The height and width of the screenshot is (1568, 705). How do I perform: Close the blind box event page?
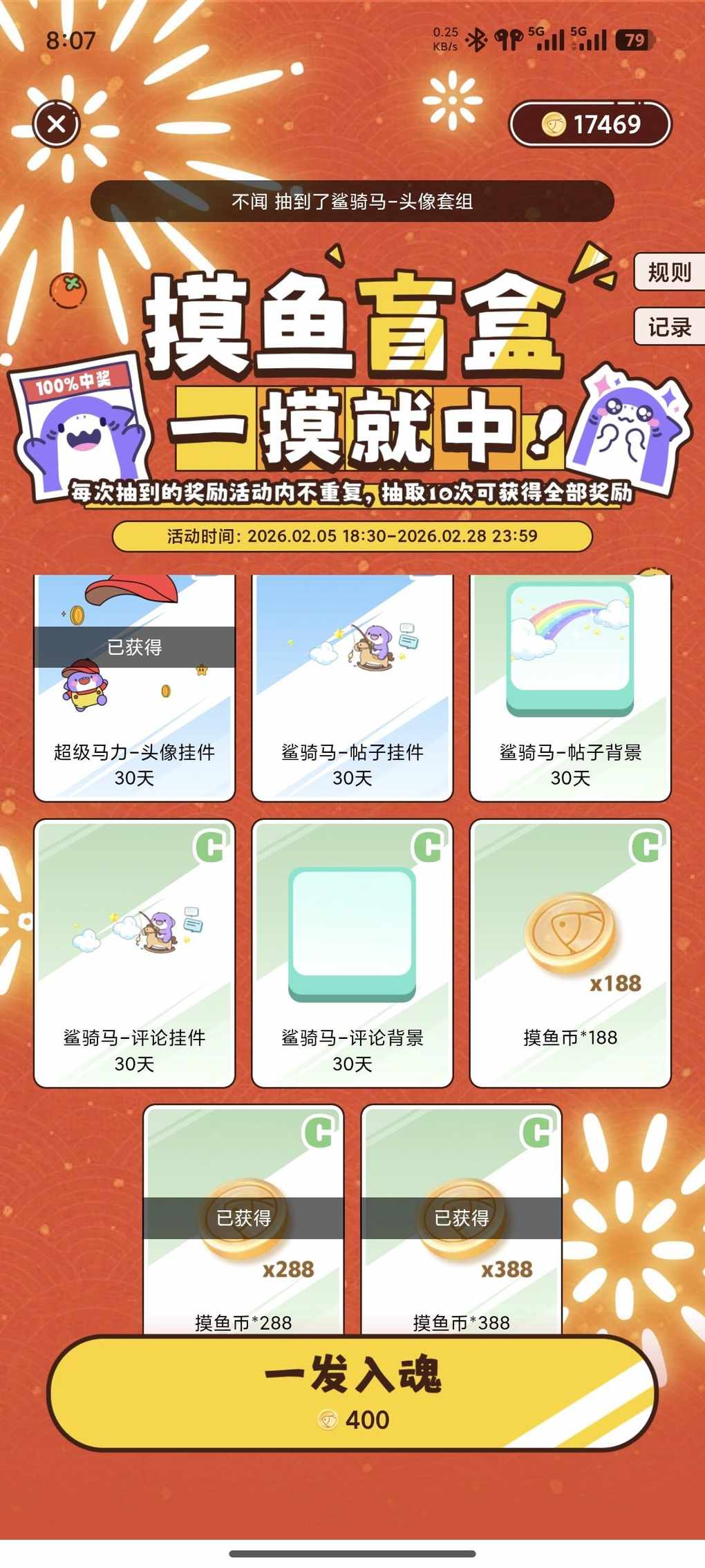tap(57, 124)
